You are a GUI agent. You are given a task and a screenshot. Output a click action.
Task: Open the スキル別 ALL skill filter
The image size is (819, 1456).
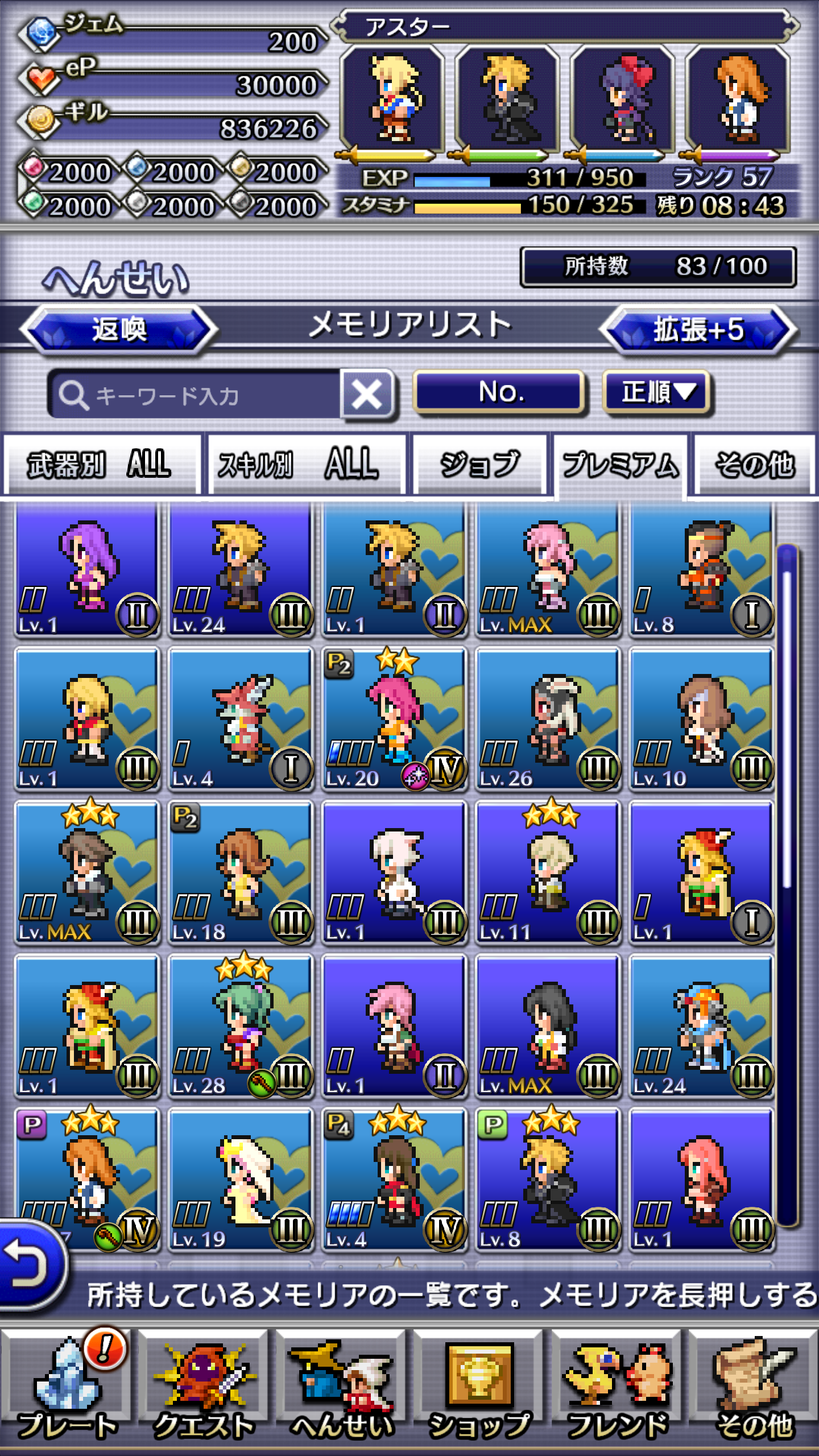(x=307, y=465)
